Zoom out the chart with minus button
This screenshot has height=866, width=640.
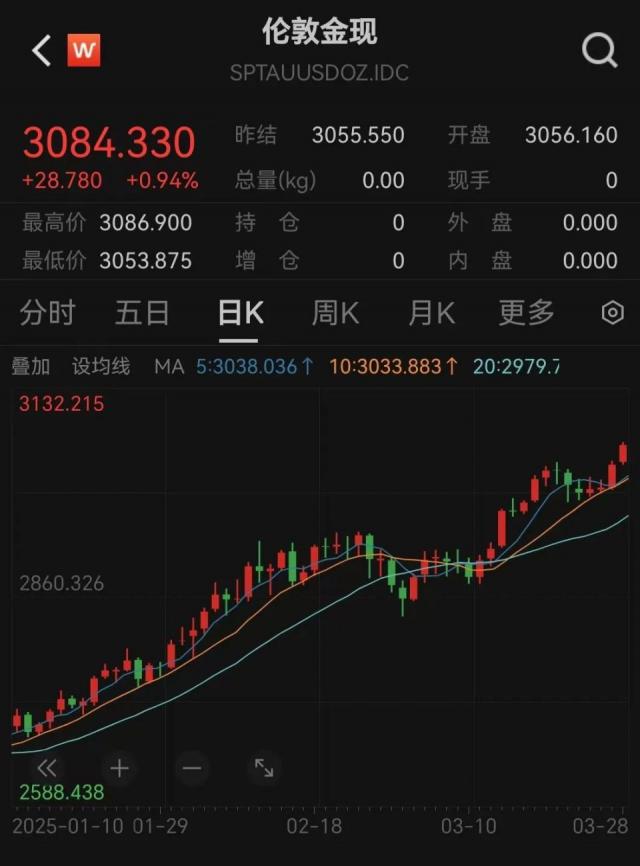click(x=192, y=768)
